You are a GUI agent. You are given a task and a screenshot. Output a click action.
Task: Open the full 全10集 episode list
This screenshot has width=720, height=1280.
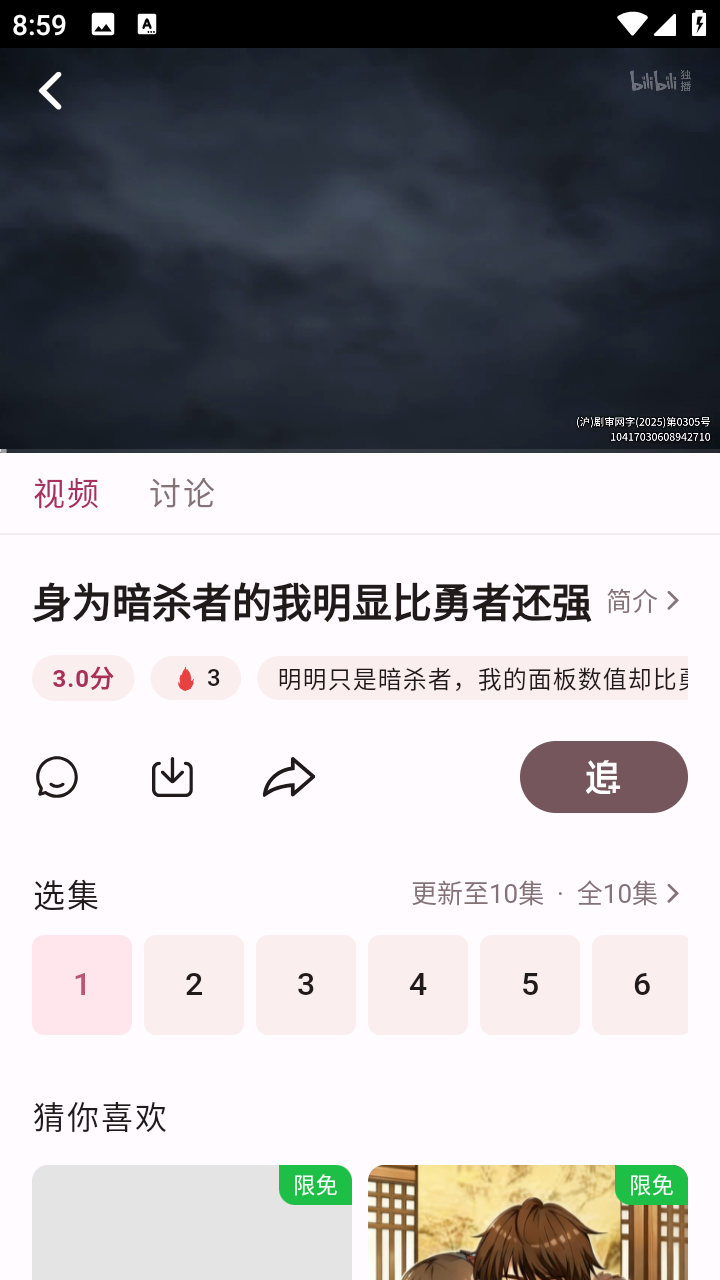pos(628,893)
